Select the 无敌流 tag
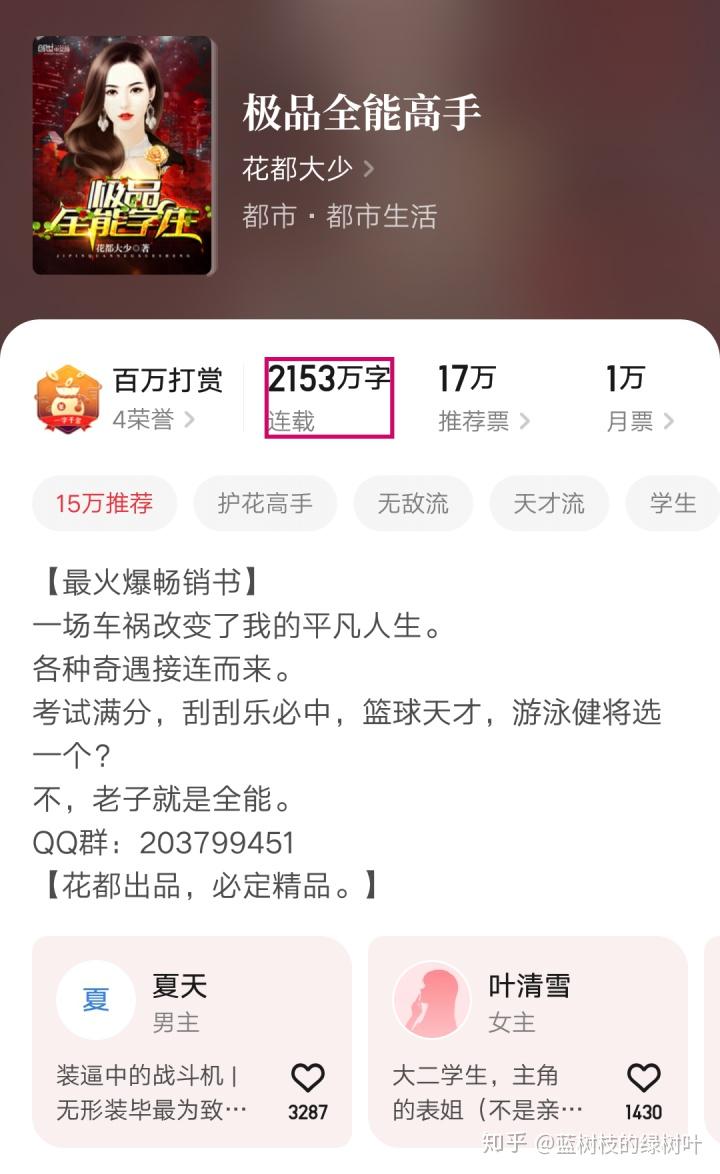Image resolution: width=720 pixels, height=1174 pixels. 413,503
